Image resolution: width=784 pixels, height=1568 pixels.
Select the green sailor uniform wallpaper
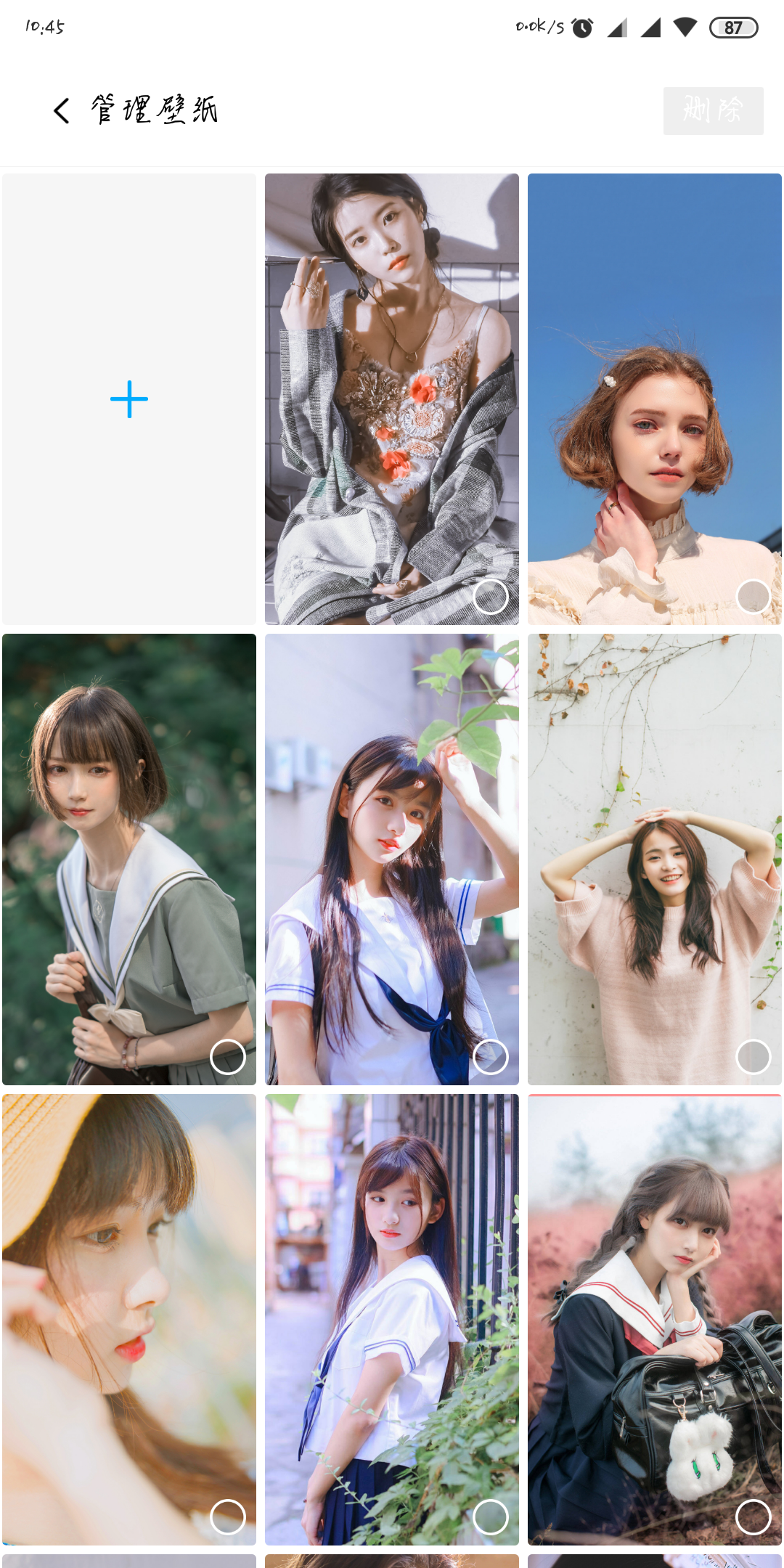click(227, 1057)
